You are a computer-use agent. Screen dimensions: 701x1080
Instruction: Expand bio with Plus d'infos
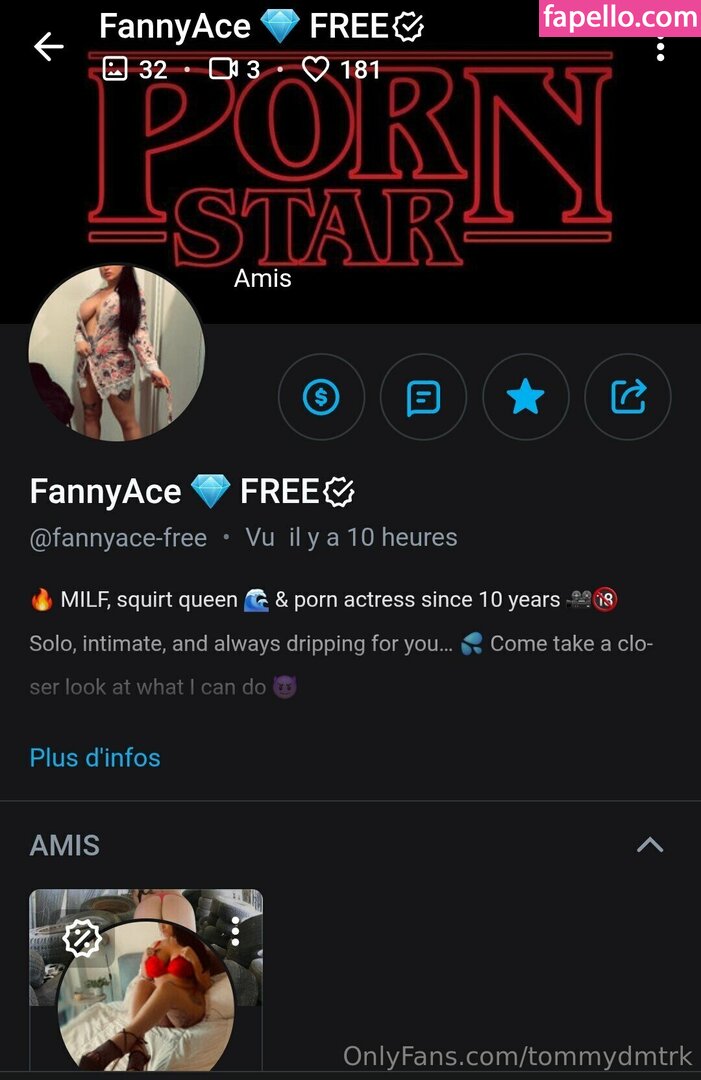(95, 757)
